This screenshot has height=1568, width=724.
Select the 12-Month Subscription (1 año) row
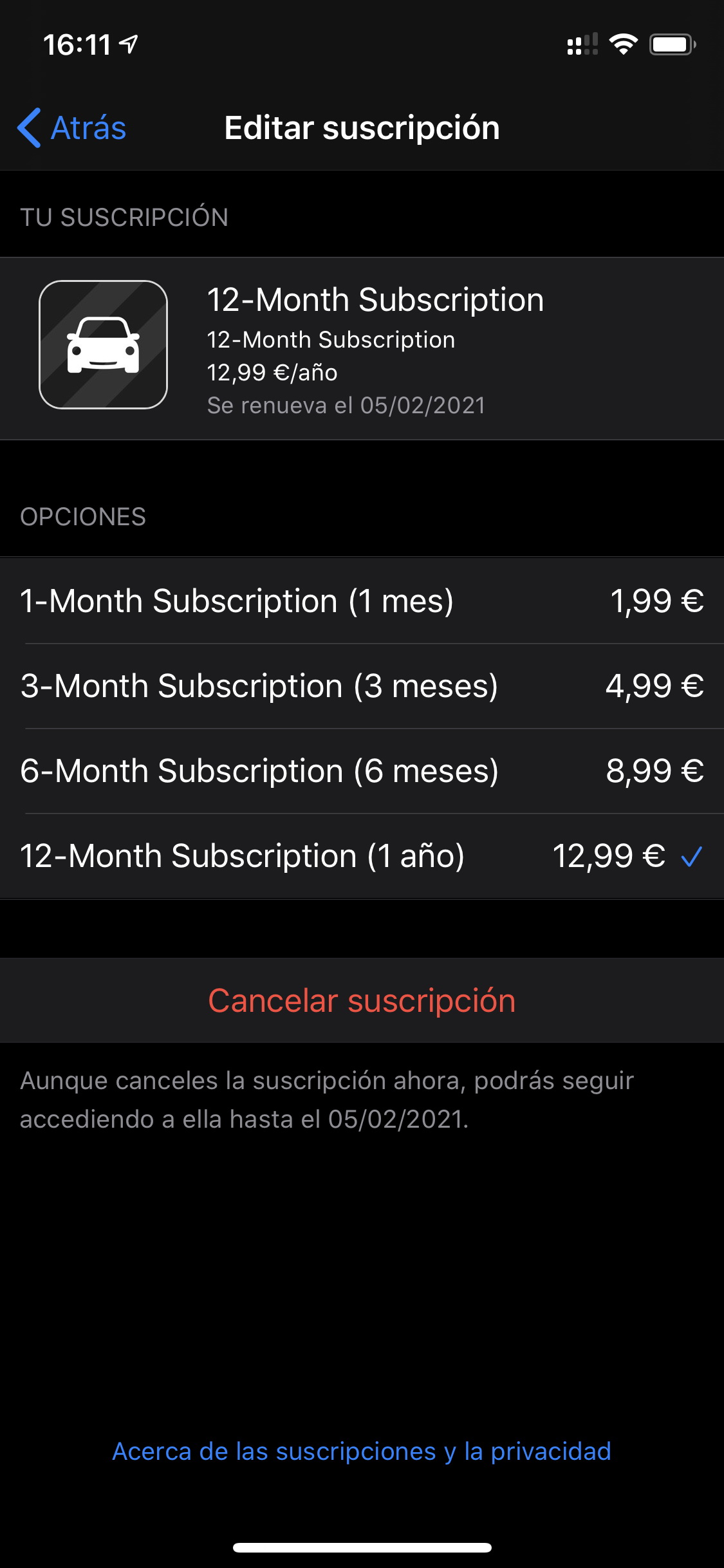362,856
